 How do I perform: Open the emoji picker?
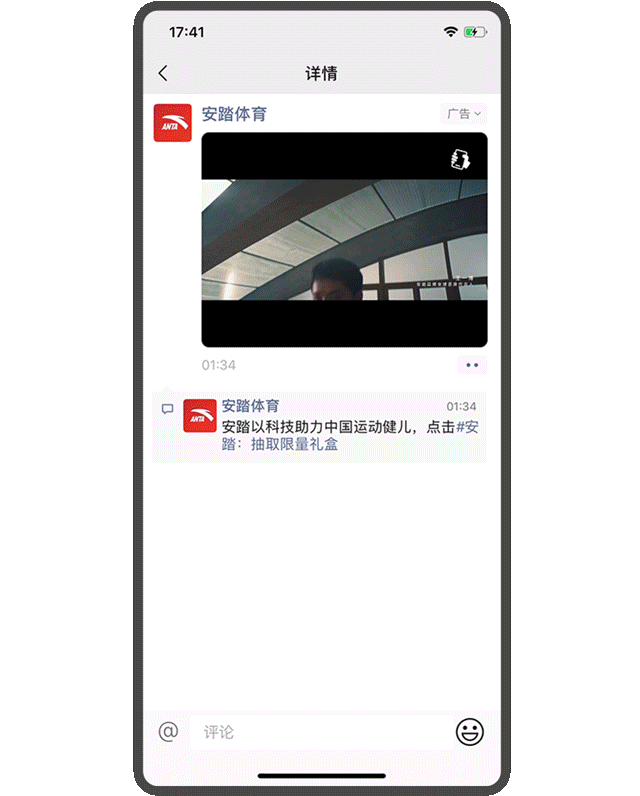469,732
